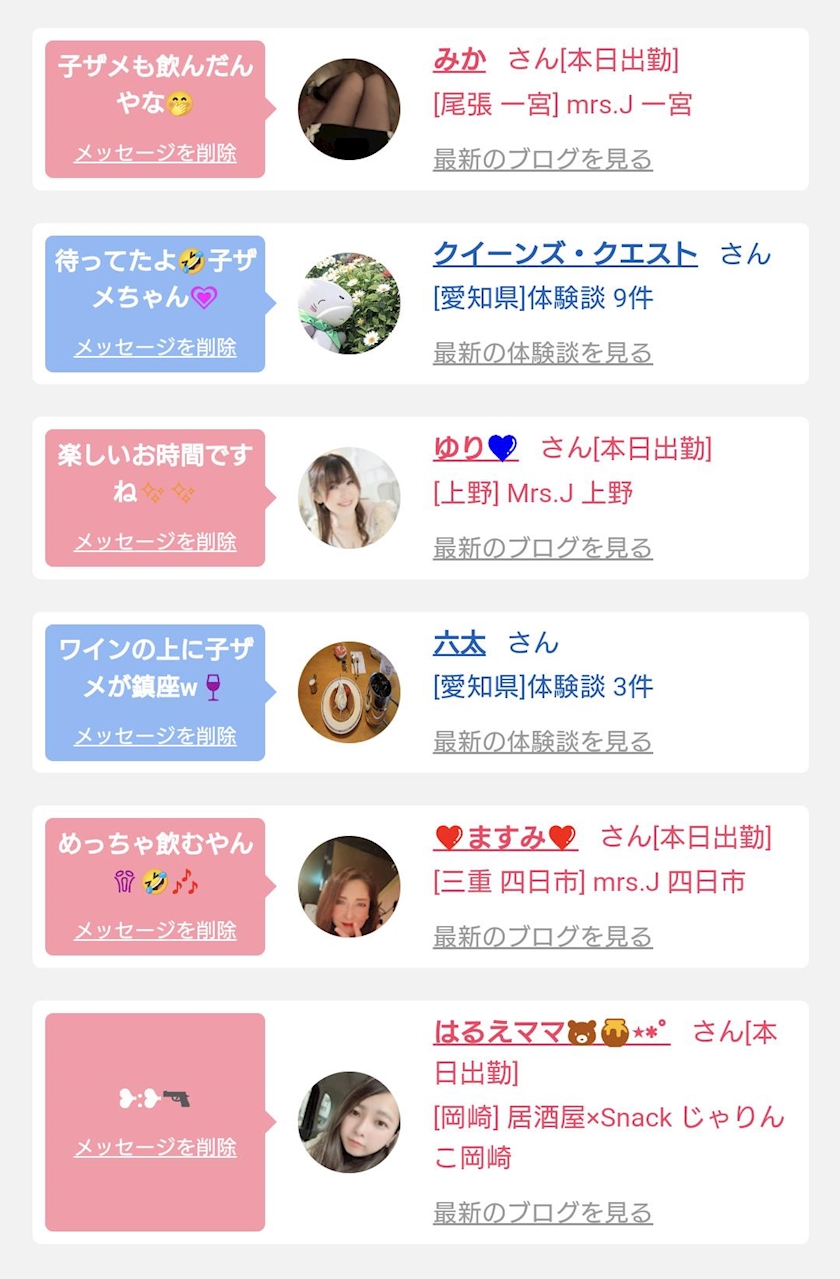Tap ゆり's profile photo

tap(349, 497)
